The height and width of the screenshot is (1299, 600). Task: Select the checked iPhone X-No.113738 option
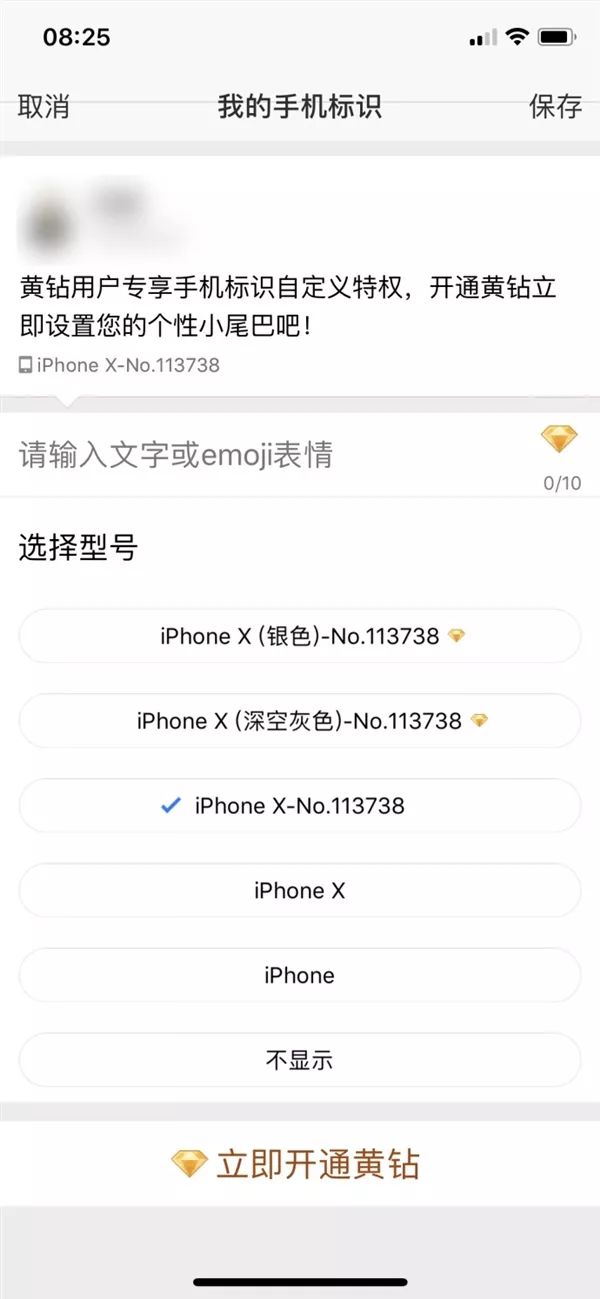pyautogui.click(x=300, y=806)
